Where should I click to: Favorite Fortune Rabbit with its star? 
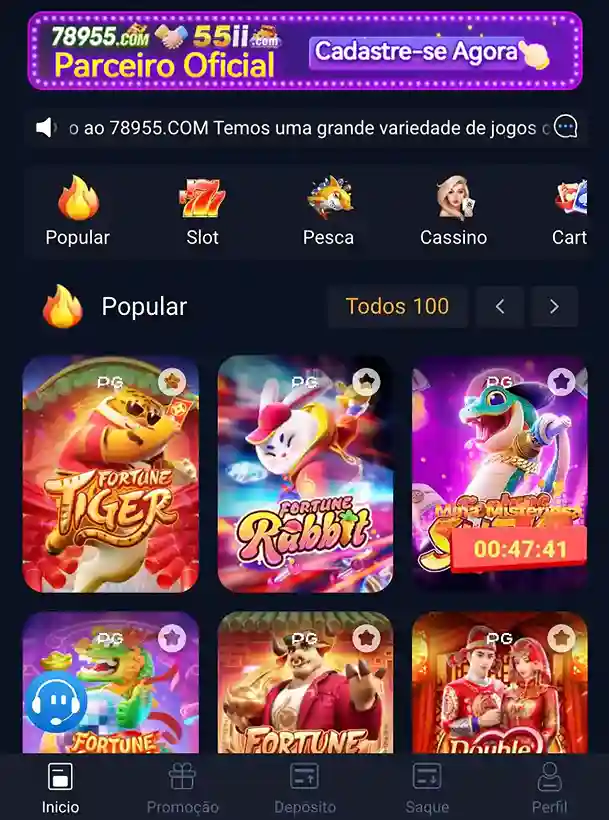coord(367,381)
